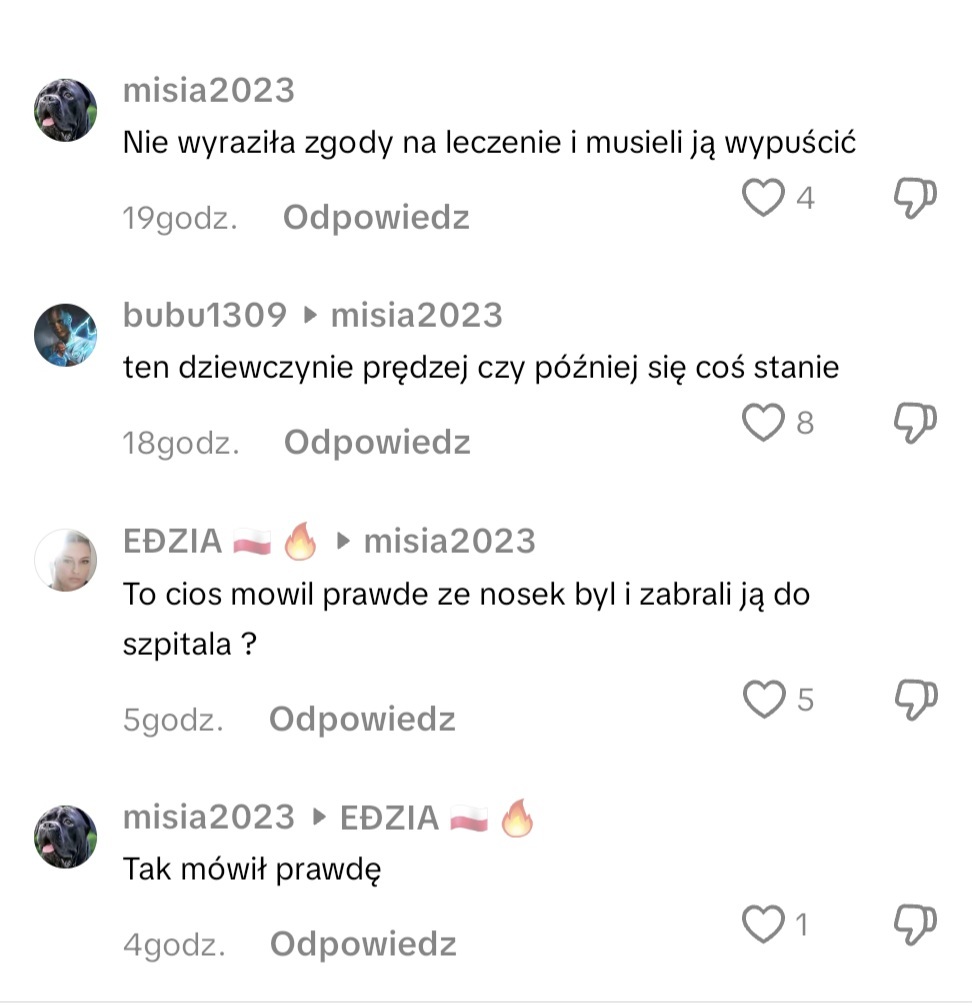Dislike misia2023's comment about leczenie
The image size is (972, 1008).
tap(913, 199)
